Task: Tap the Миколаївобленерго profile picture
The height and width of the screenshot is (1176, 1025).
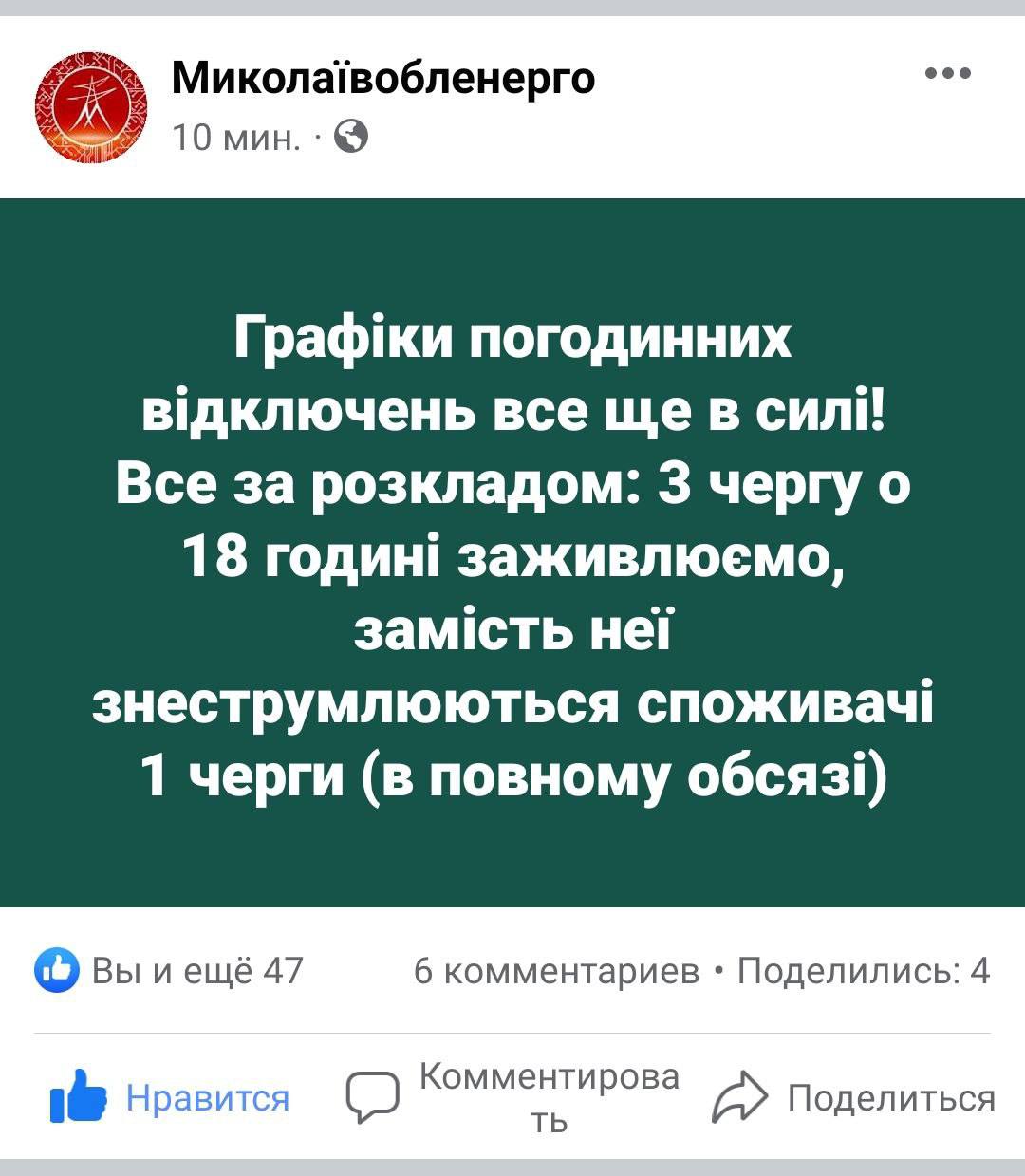Action: [x=92, y=106]
